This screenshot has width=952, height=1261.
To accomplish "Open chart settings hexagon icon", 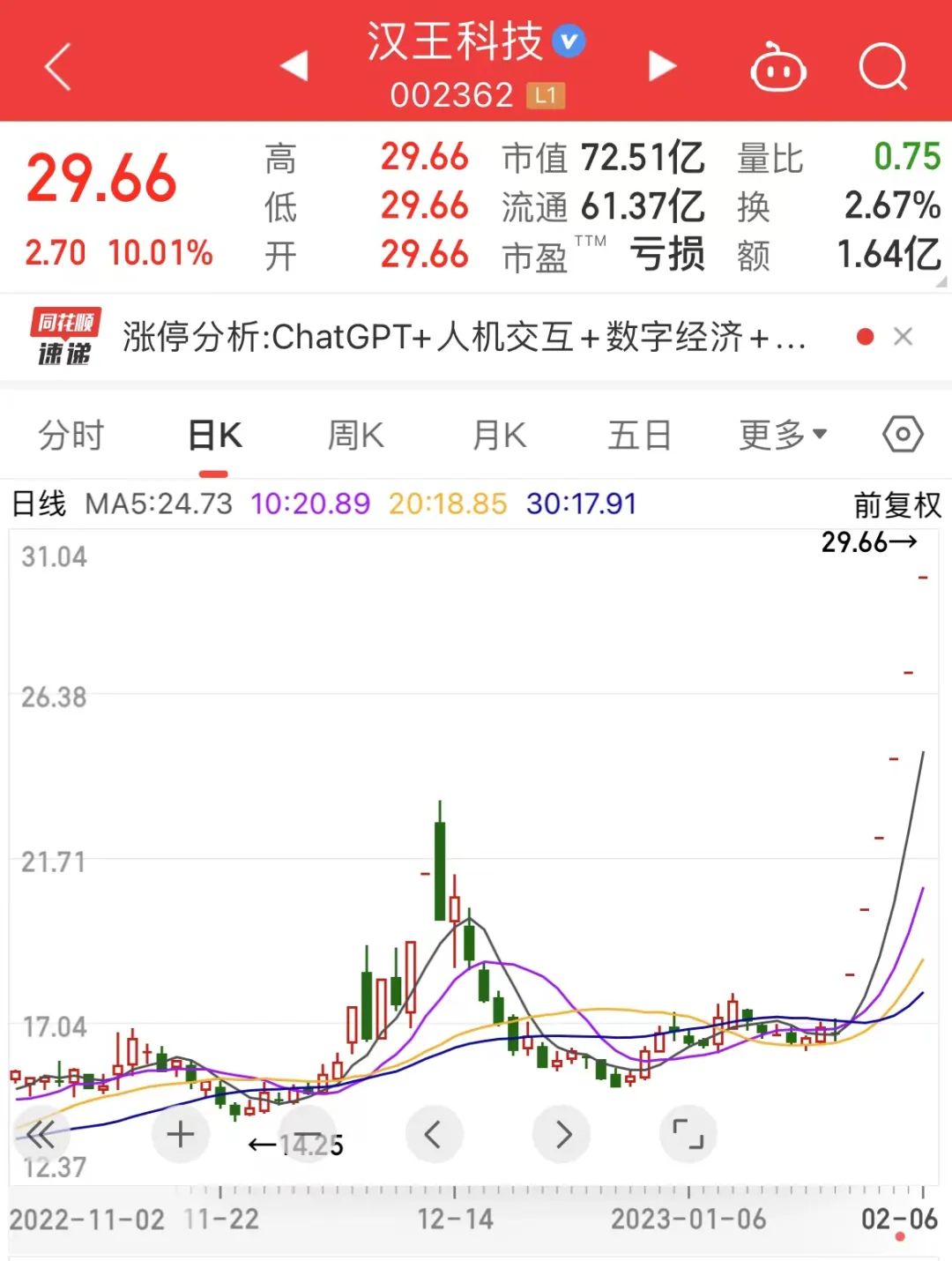I will pos(903,435).
